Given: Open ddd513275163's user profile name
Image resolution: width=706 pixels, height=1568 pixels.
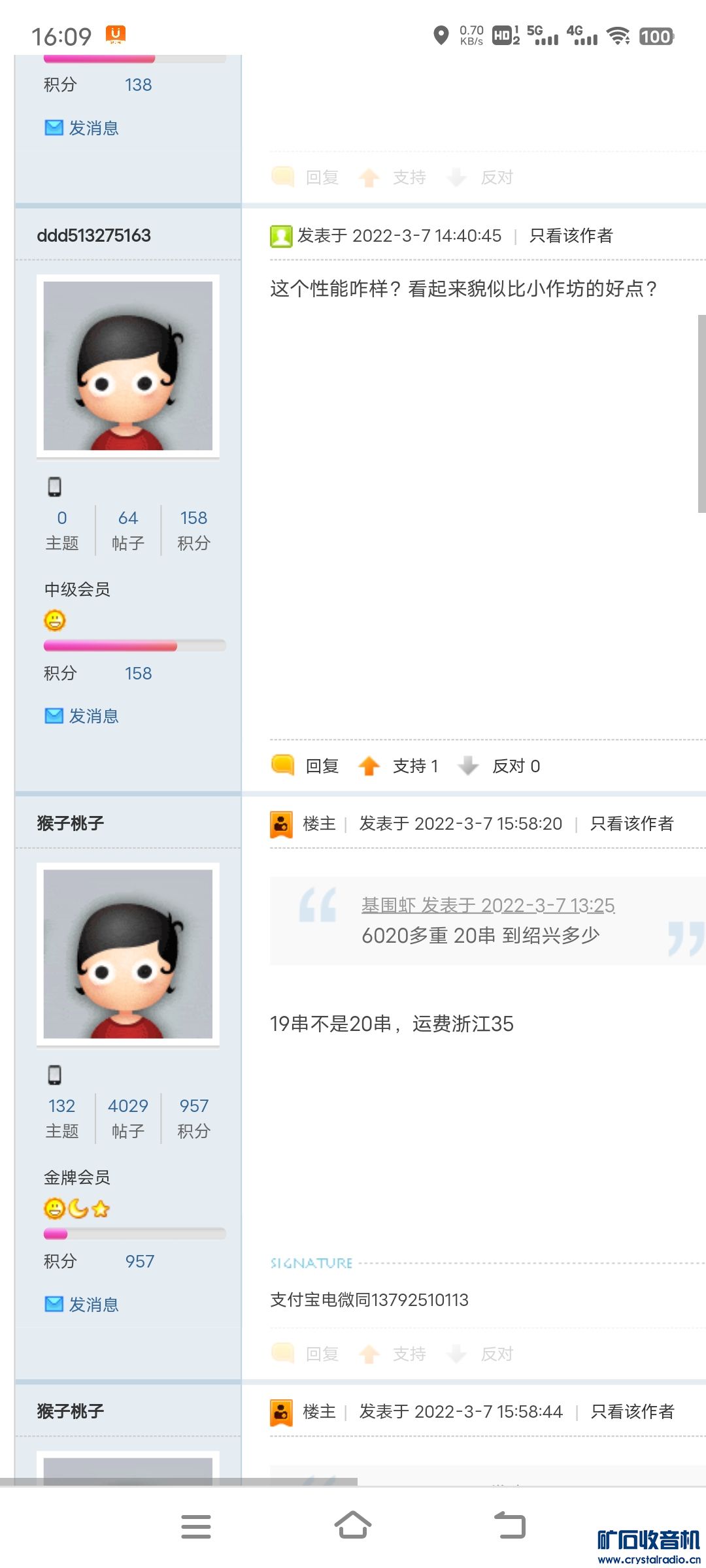Looking at the screenshot, I should point(94,235).
